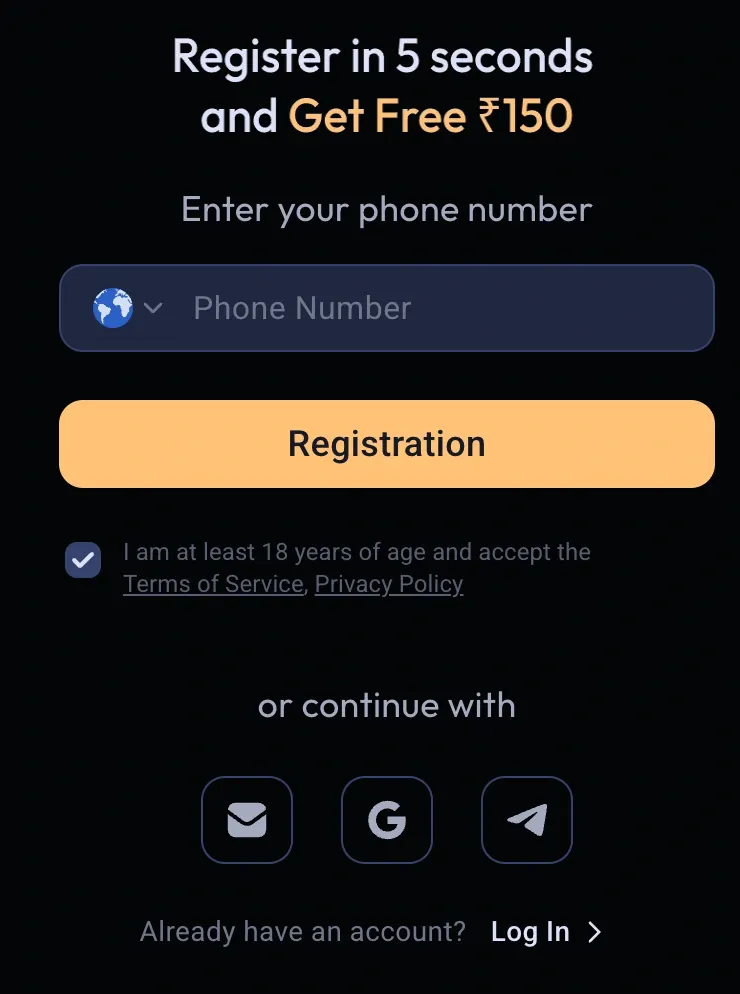Click the globe country flag icon
Image resolution: width=740 pixels, height=994 pixels.
[x=113, y=308]
